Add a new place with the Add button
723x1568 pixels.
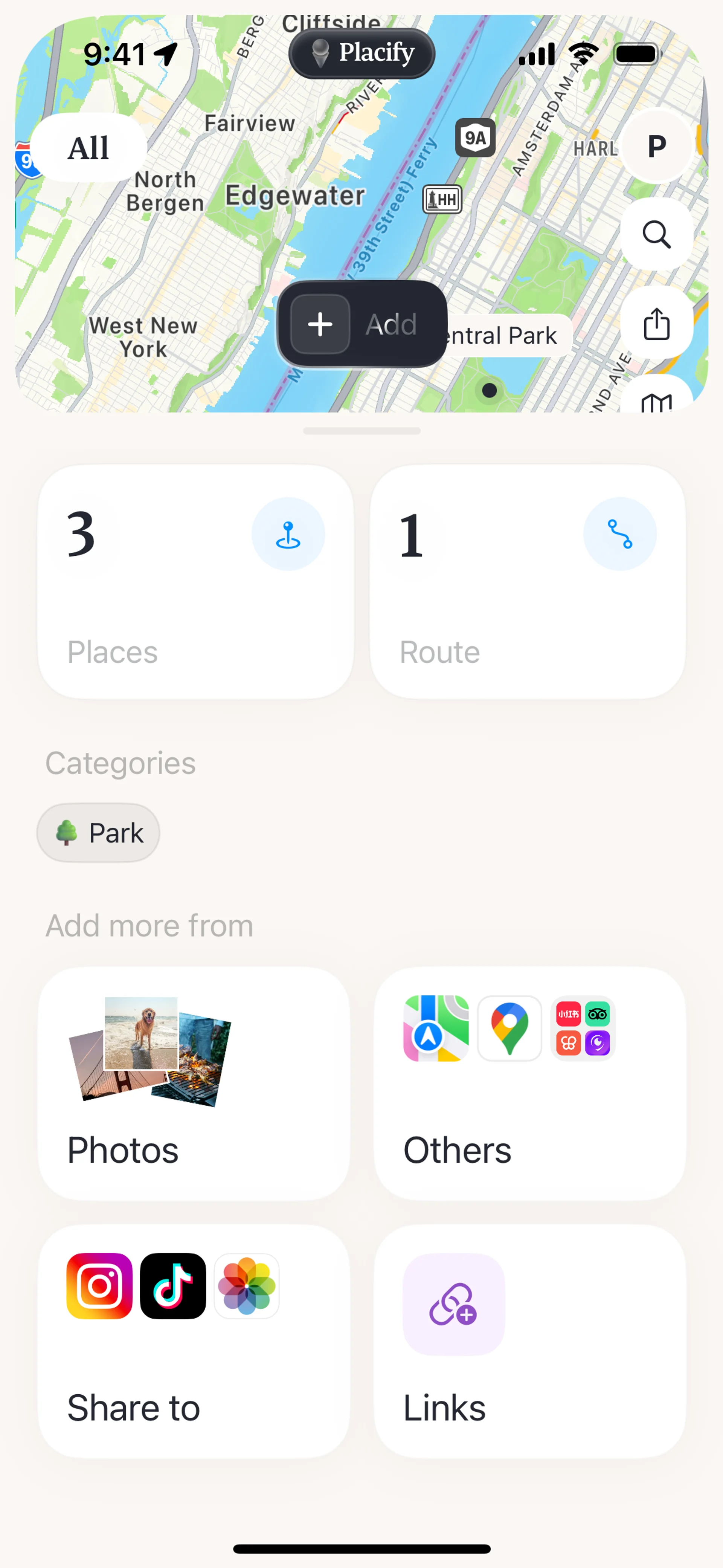tap(362, 324)
